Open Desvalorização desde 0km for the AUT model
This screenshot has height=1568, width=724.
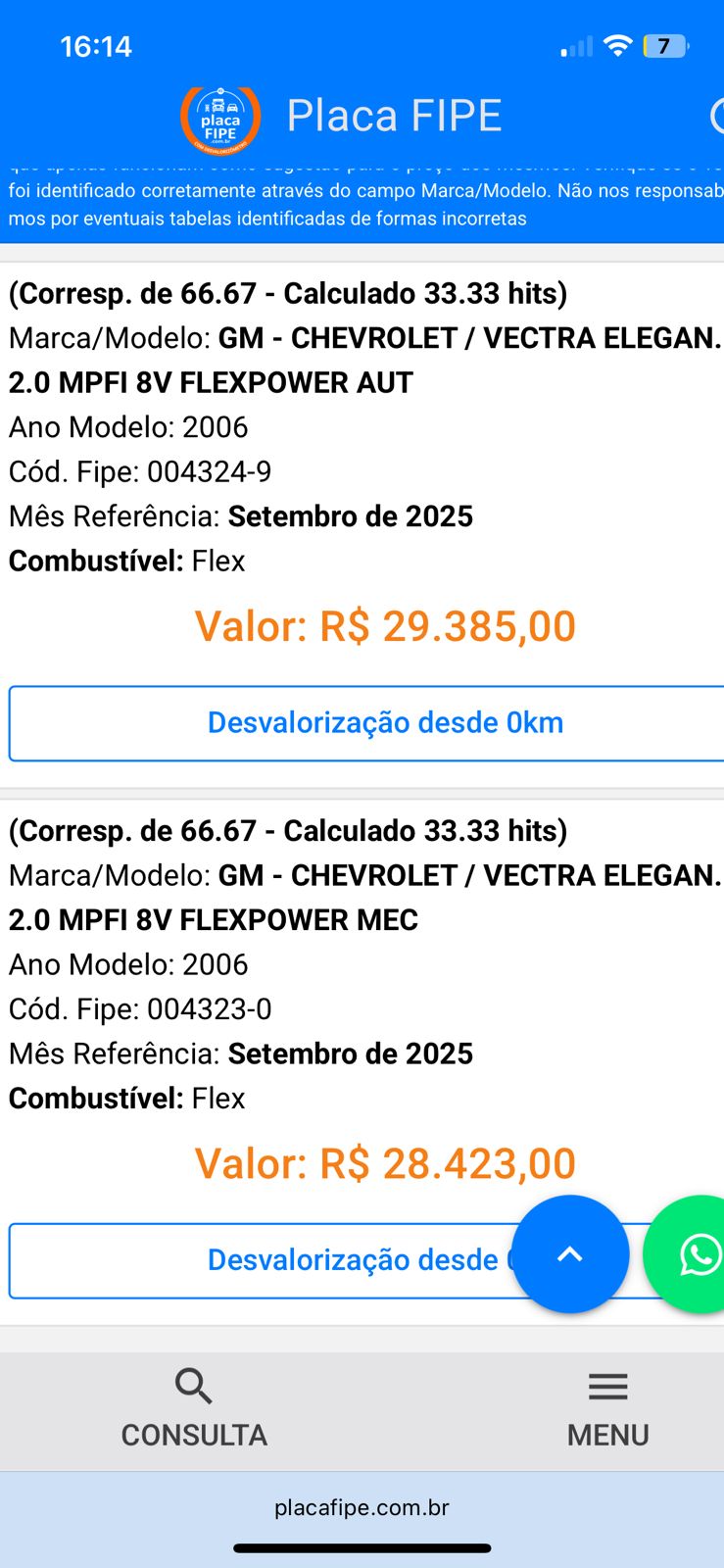coord(384,723)
